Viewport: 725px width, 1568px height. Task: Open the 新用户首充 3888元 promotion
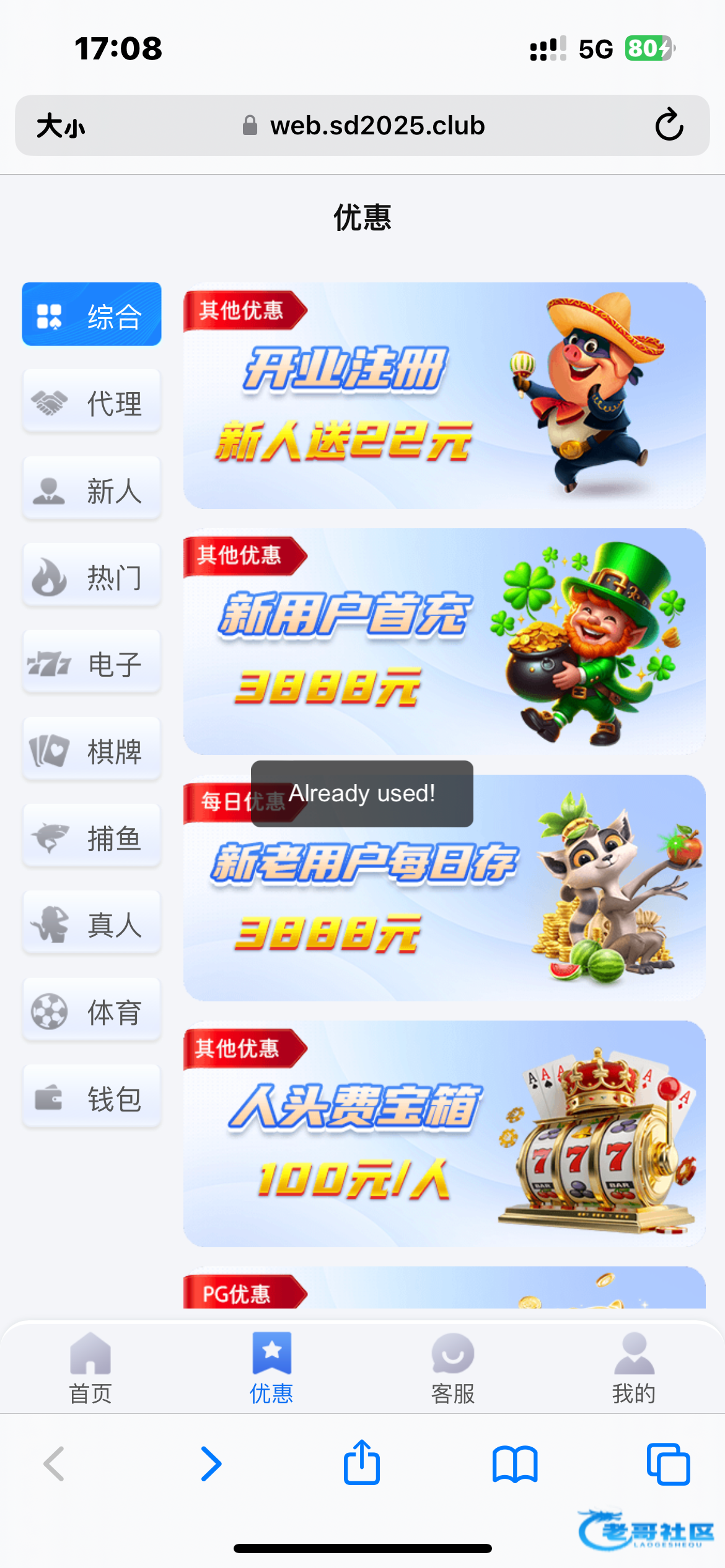pos(444,642)
